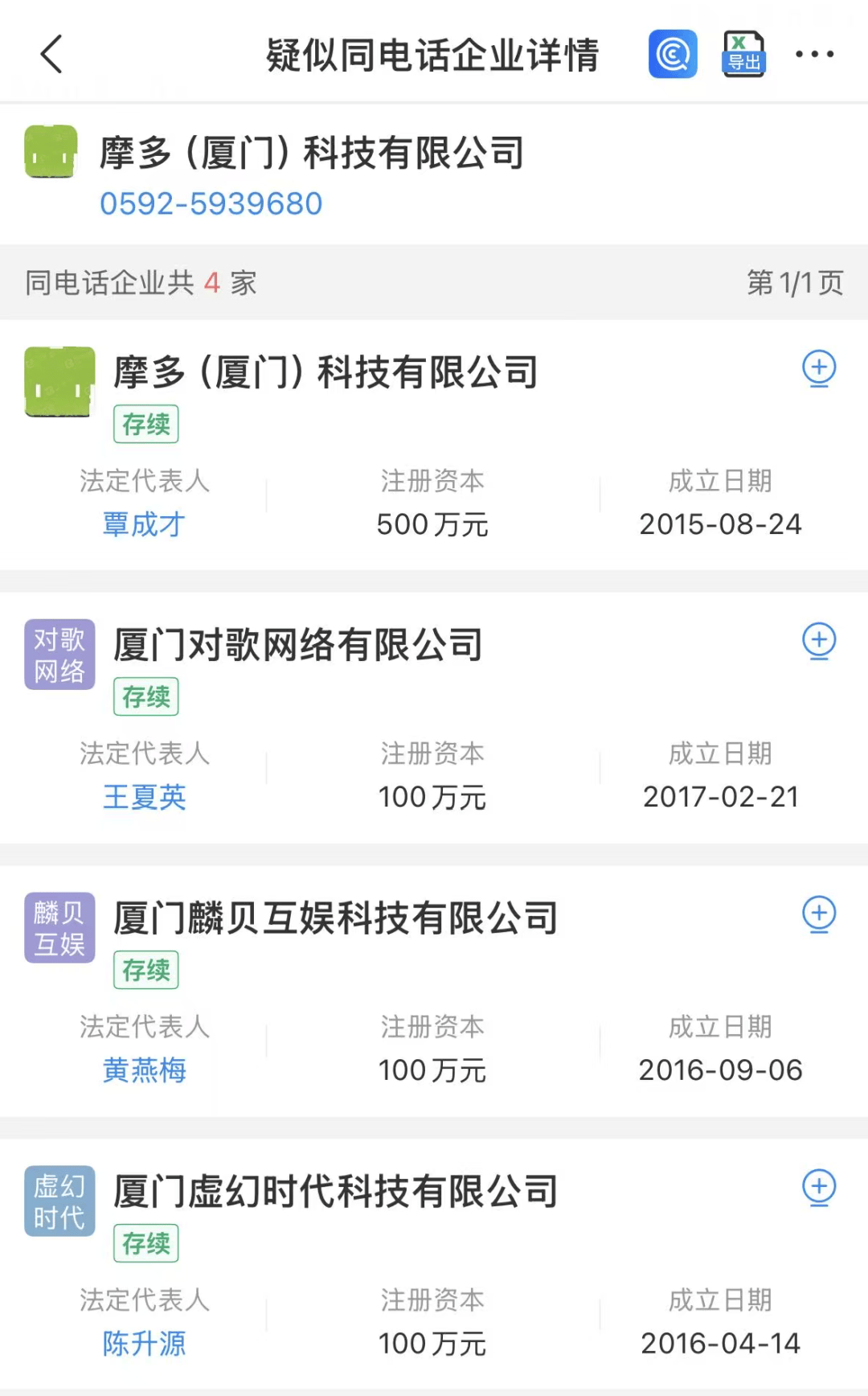Tap the plus icon for 厦门虚幻时代科技有限公司
The image size is (868, 1396).
(819, 1187)
